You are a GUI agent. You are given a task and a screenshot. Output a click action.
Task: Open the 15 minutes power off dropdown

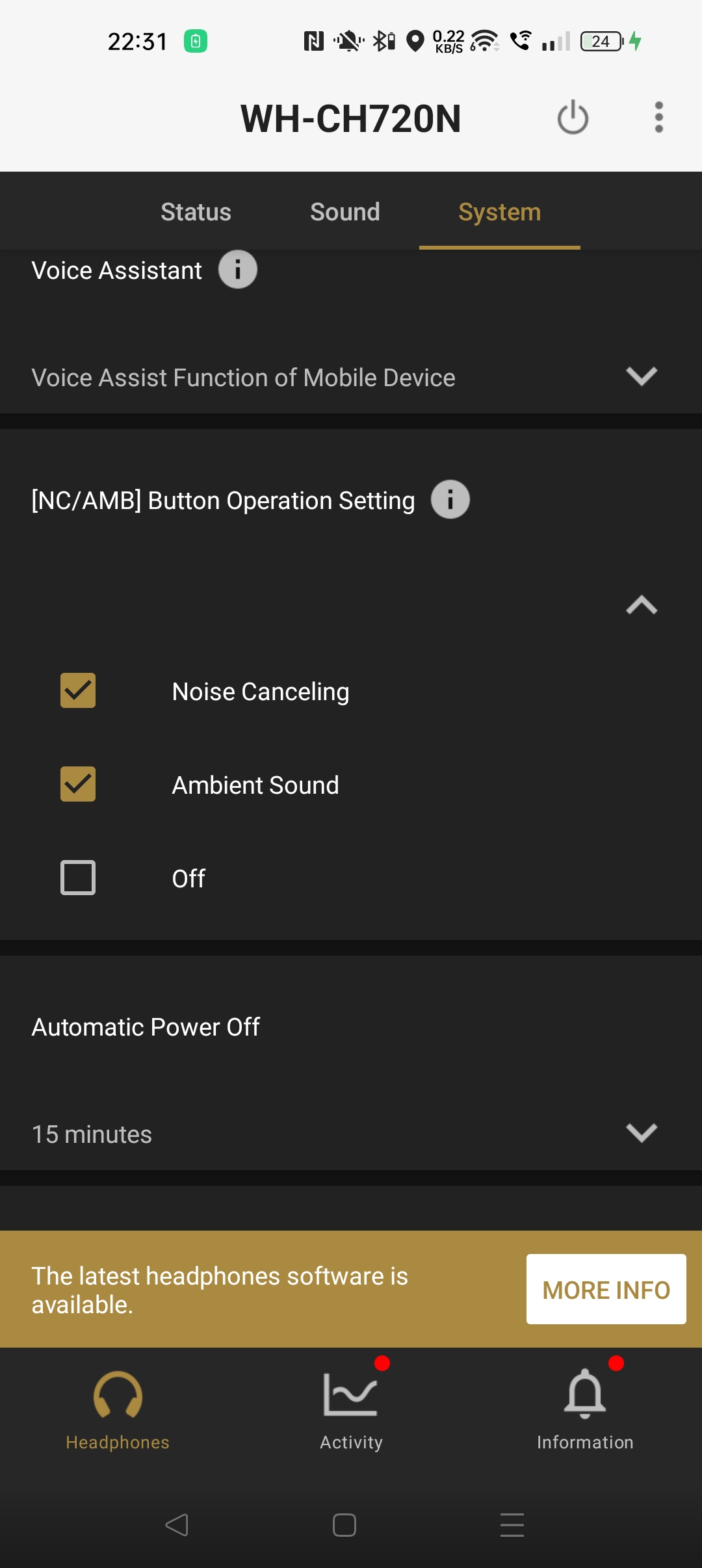click(x=351, y=1134)
